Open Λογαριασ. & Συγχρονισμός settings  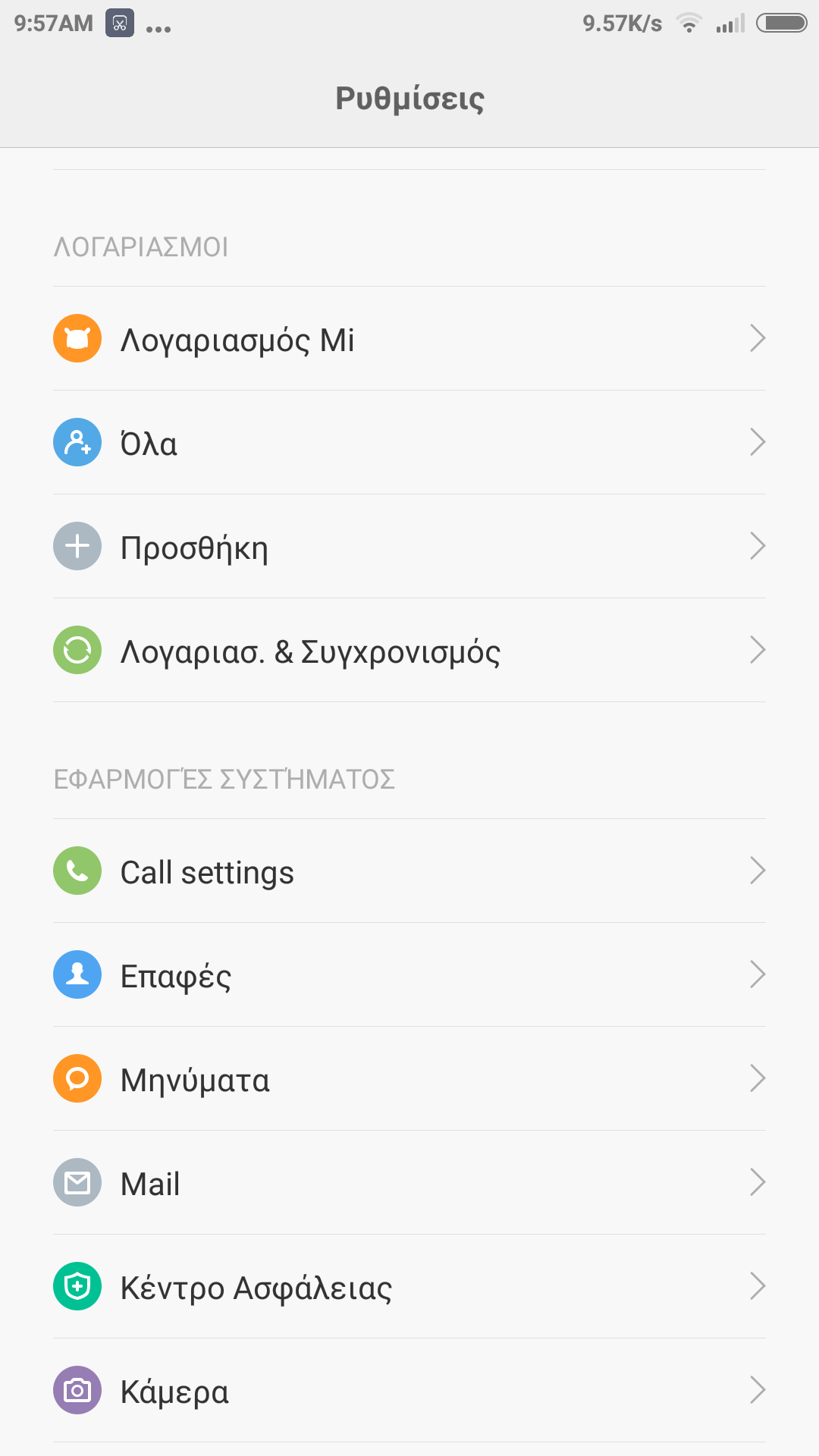(409, 651)
